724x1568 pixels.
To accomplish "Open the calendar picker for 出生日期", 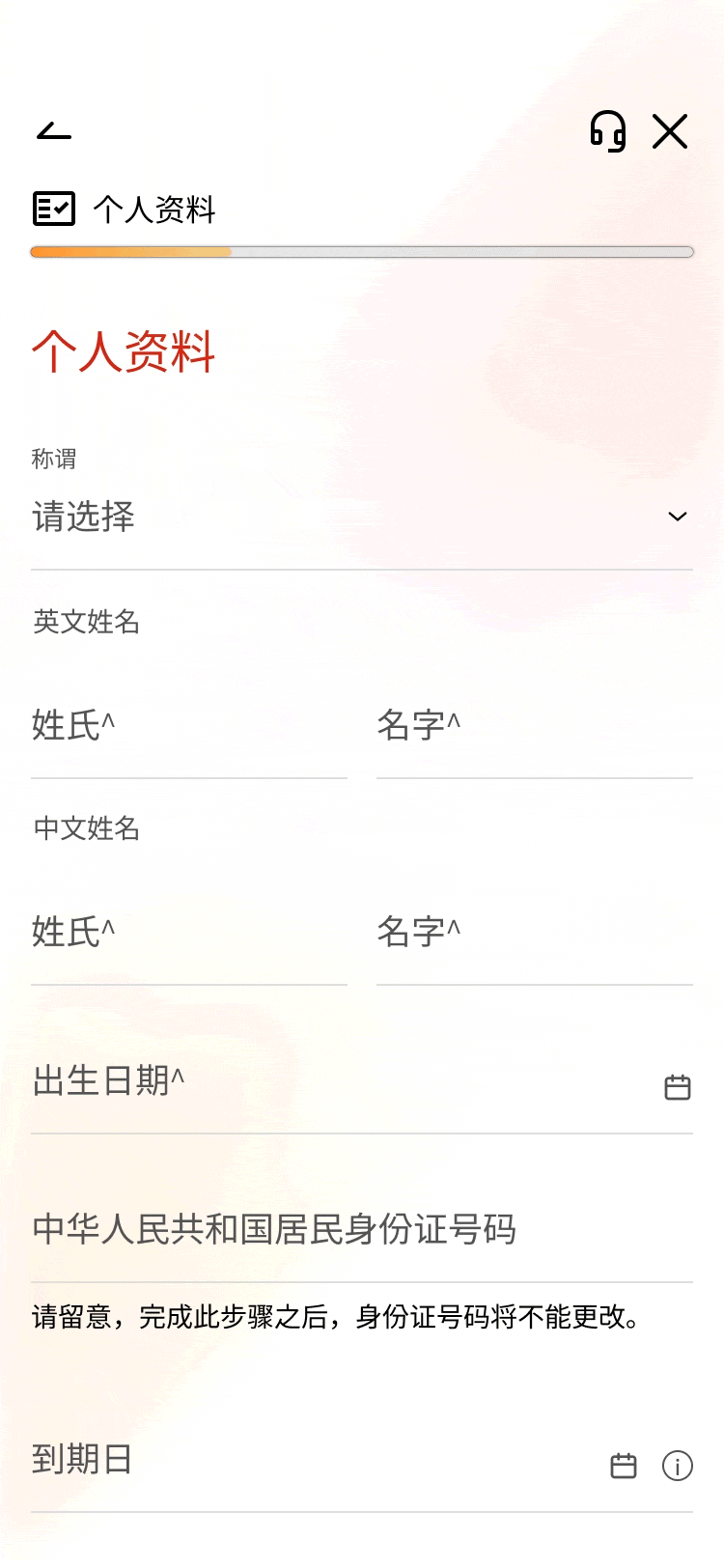I will (x=678, y=1087).
